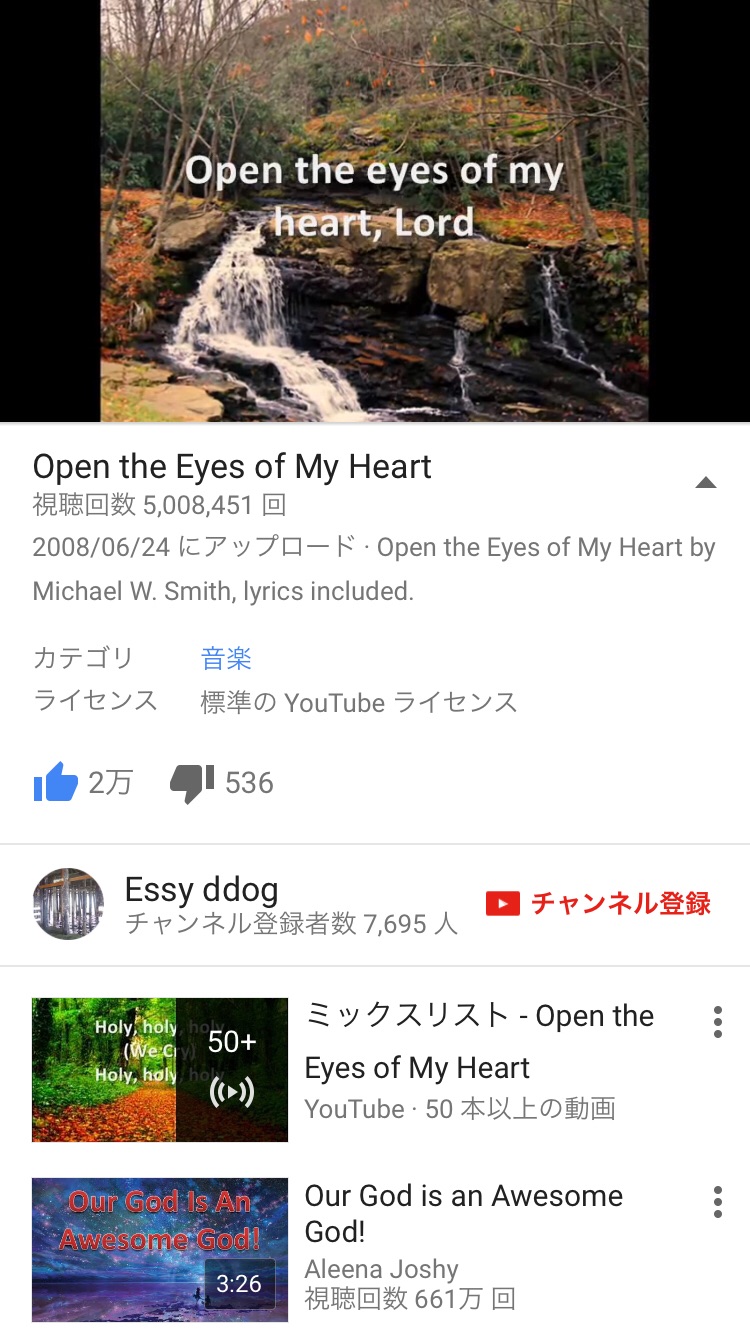Tap the video player to show controls
750x1334 pixels.
pyautogui.click(x=374, y=210)
